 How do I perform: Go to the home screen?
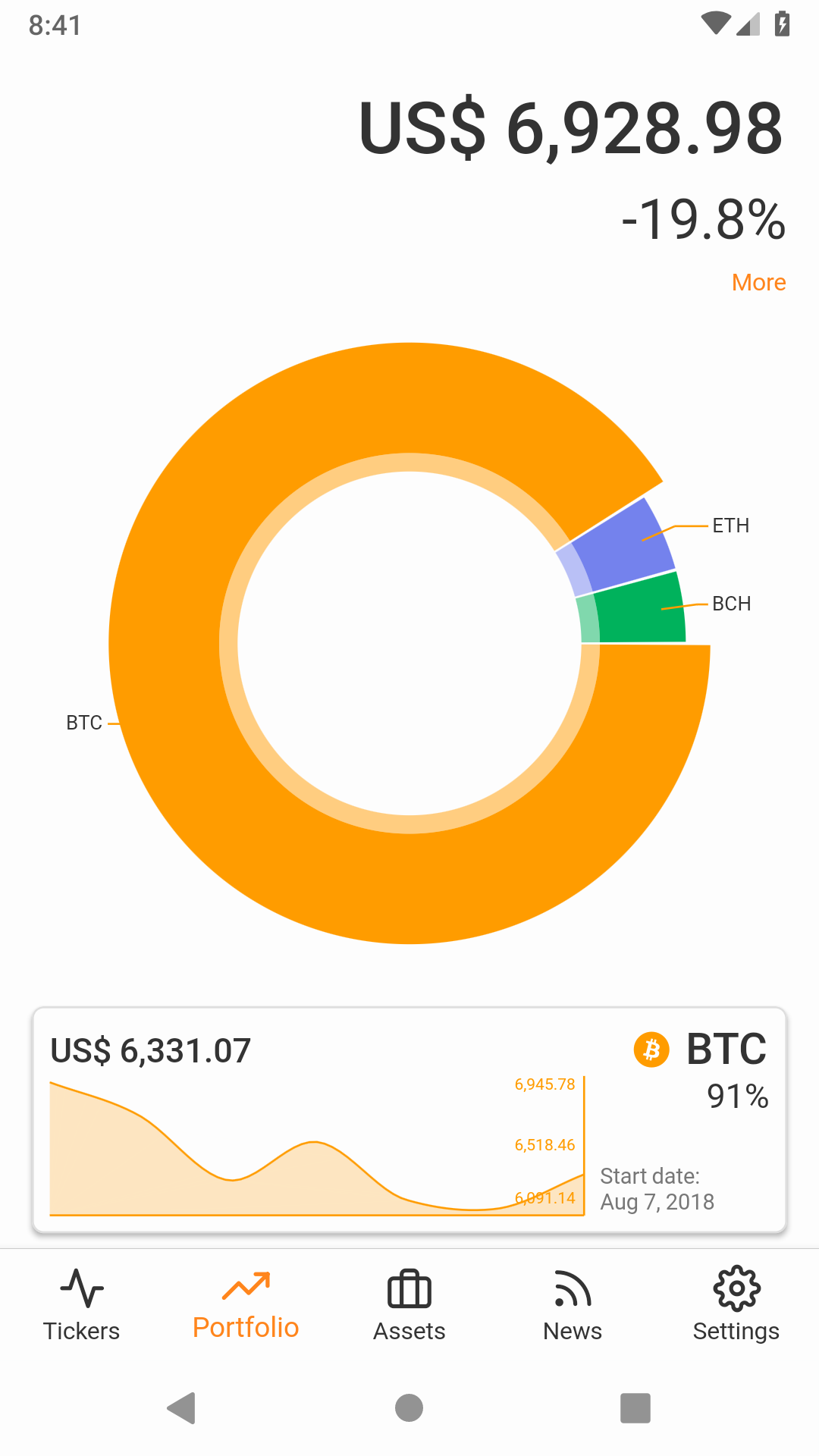[x=409, y=1408]
